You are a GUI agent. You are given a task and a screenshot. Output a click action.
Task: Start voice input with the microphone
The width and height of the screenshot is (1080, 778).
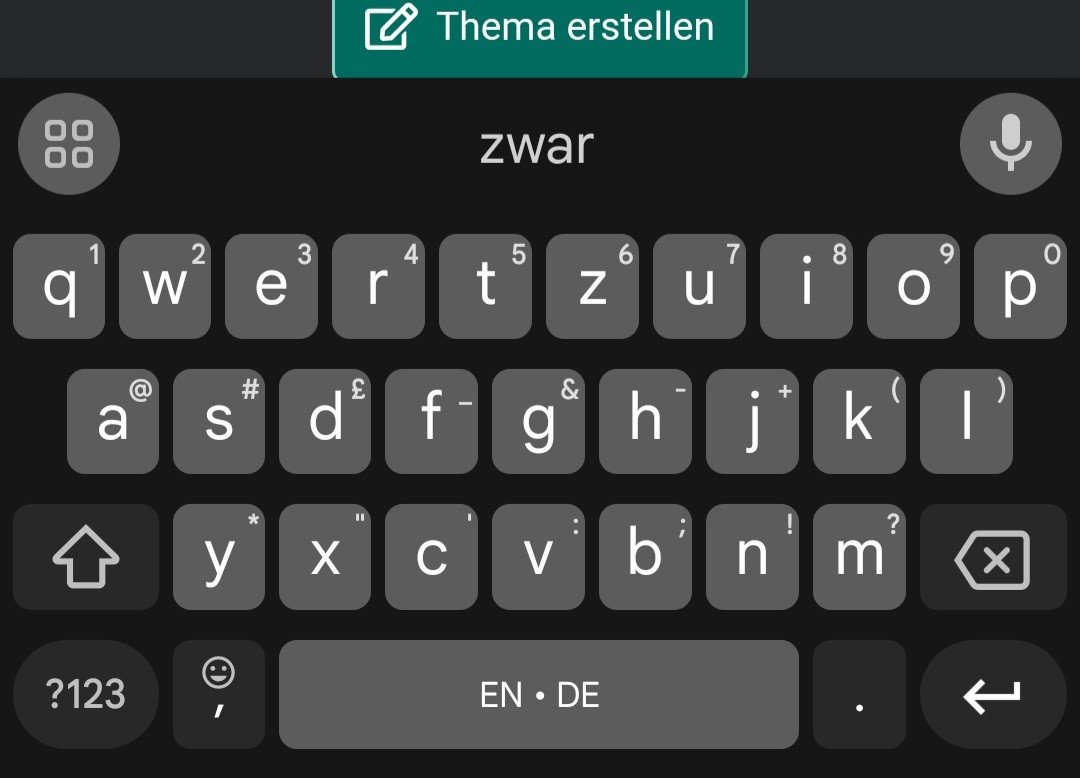pyautogui.click(x=1010, y=143)
